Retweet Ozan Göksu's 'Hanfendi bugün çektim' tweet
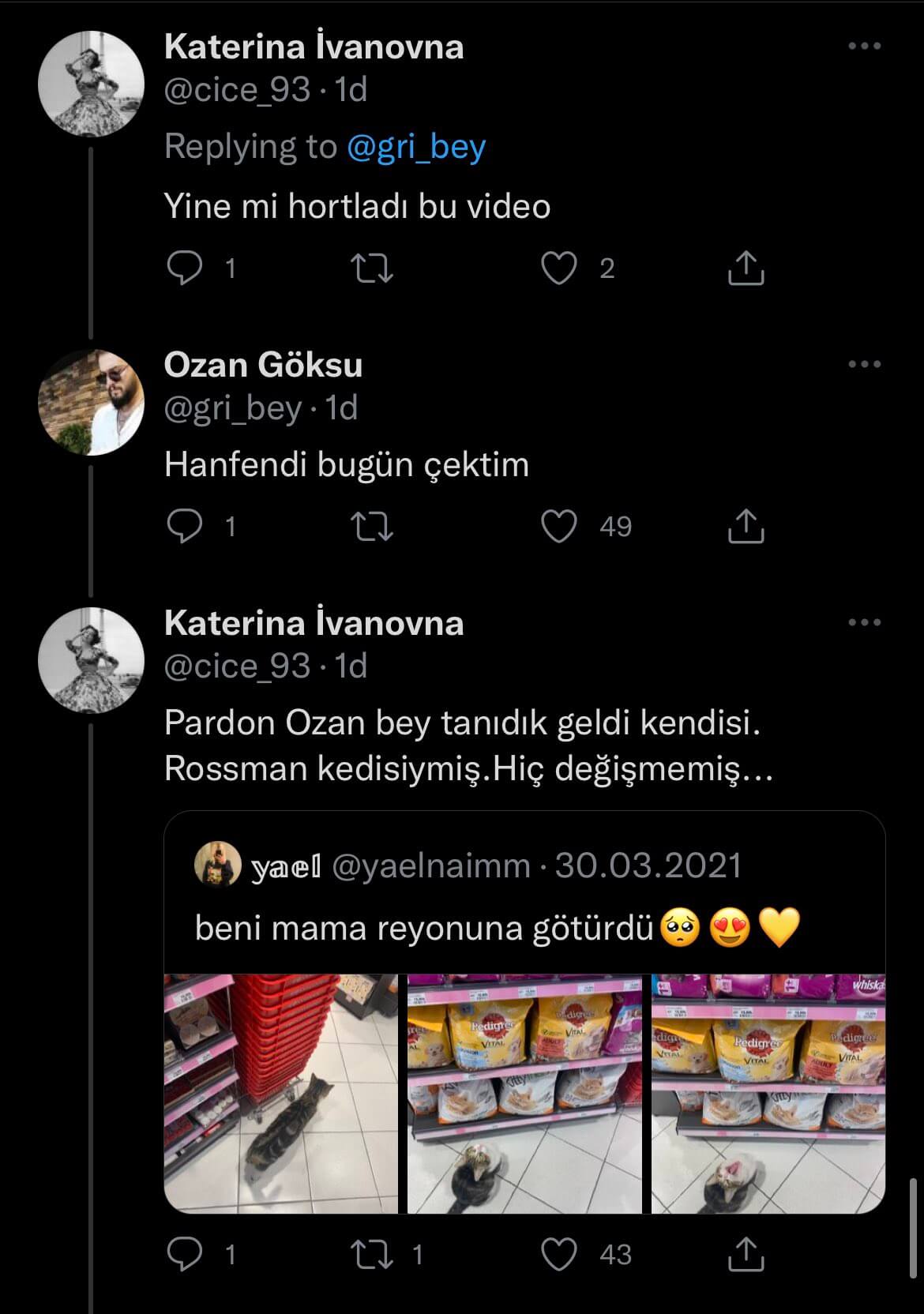The width and height of the screenshot is (924, 1314). (372, 527)
